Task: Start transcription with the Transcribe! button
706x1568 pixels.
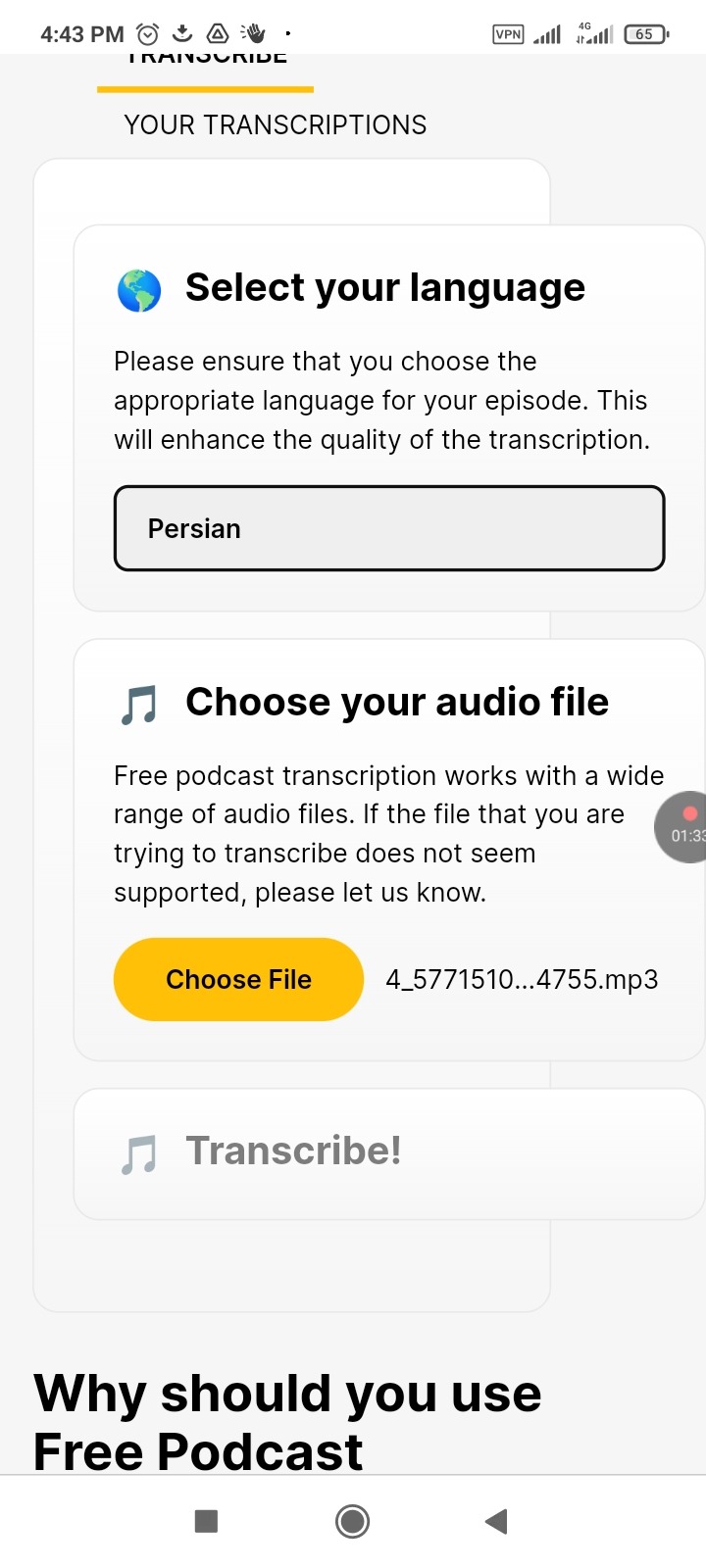Action: (x=293, y=1151)
